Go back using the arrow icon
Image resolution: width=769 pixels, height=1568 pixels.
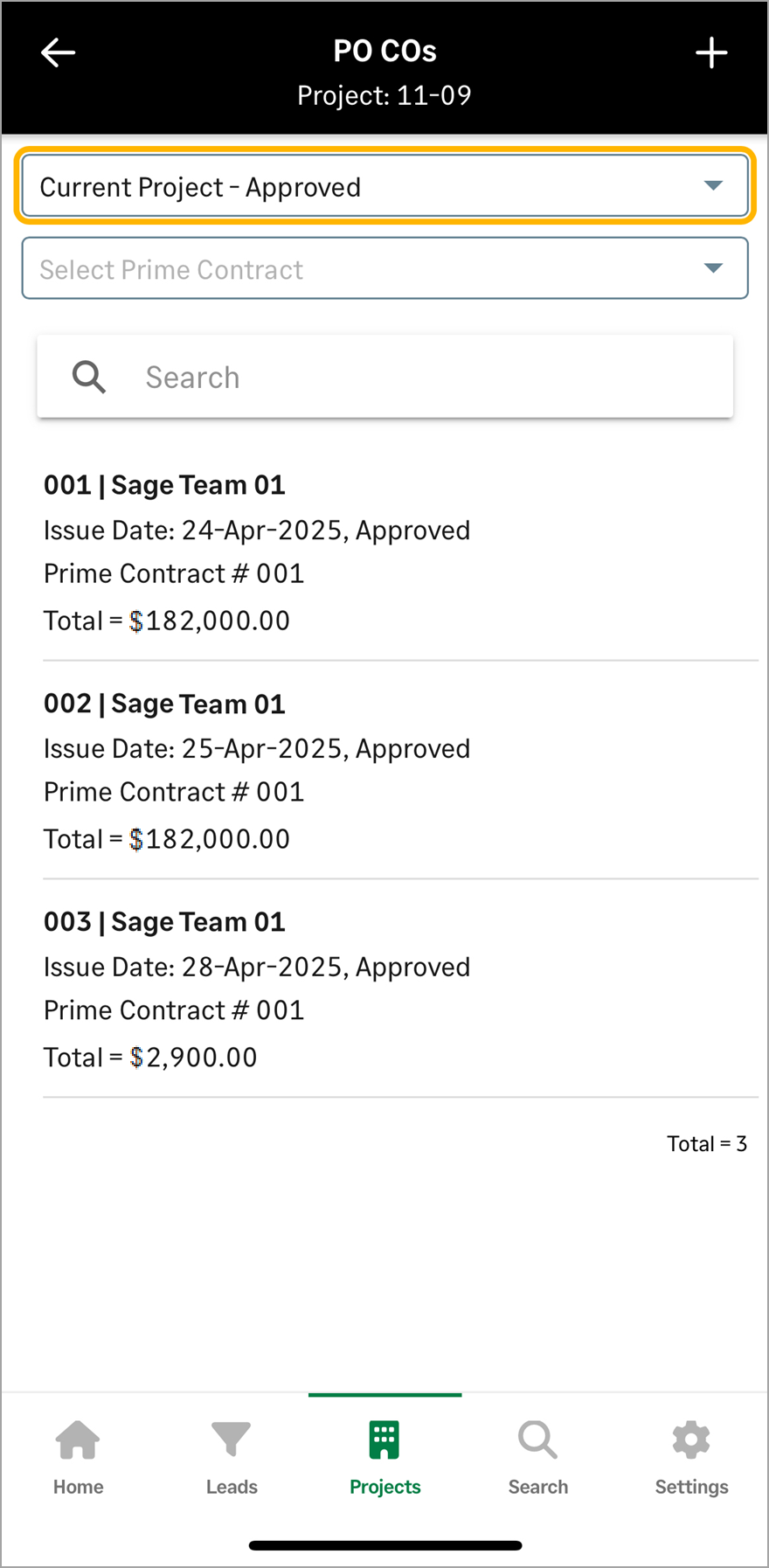point(59,52)
